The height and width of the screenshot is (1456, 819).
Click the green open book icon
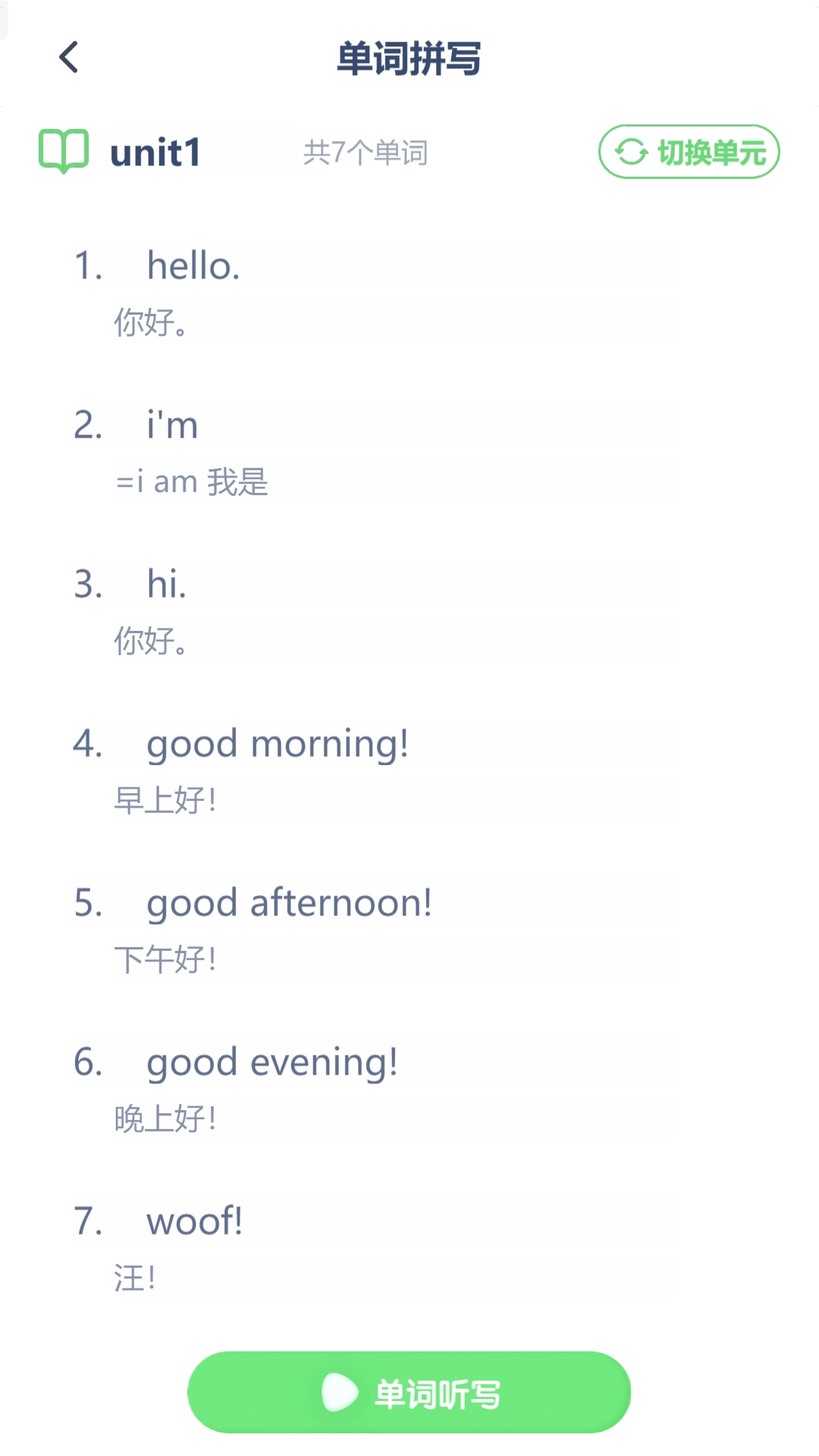pos(64,151)
